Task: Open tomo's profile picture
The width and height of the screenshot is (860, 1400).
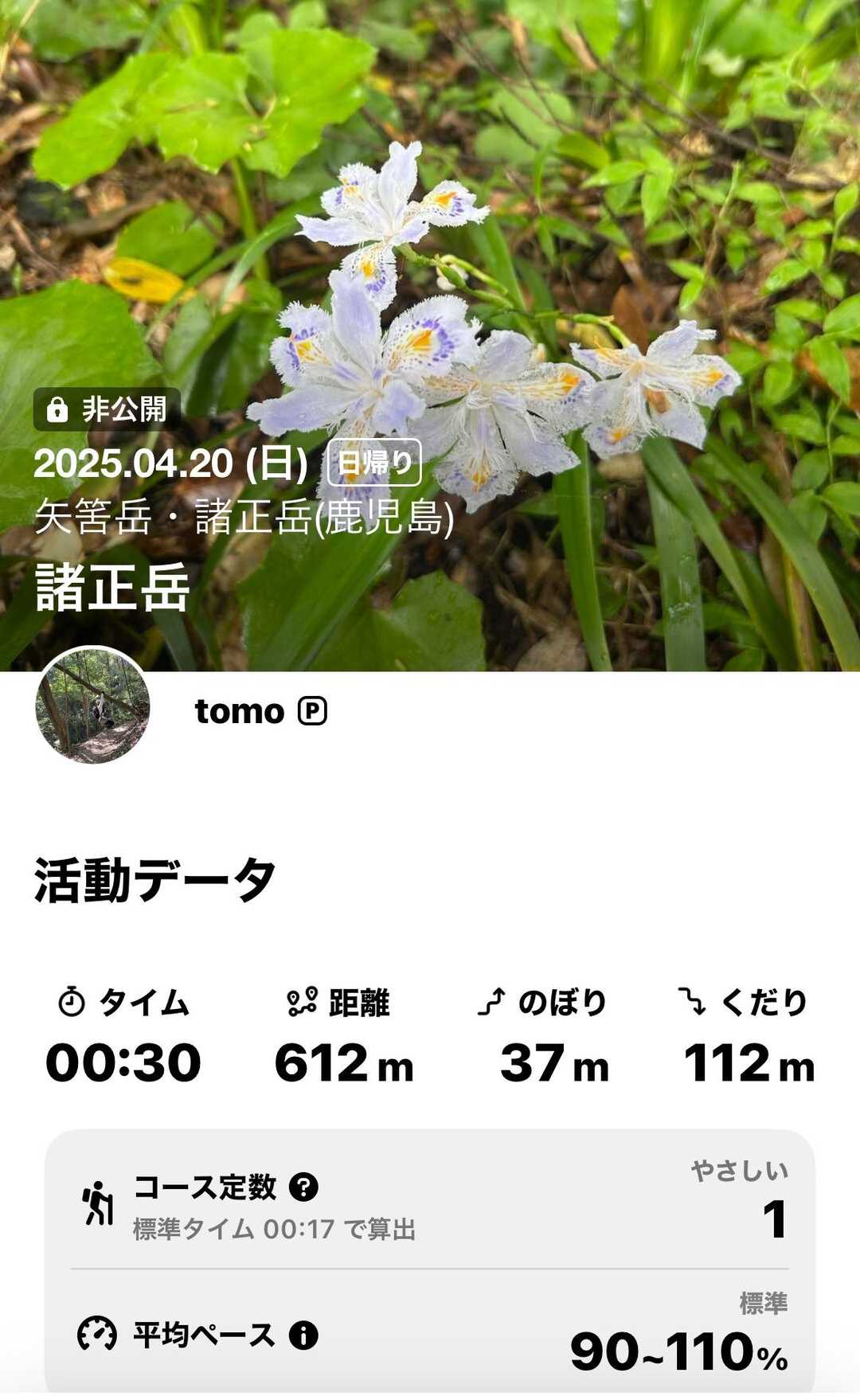Action: coord(92,706)
